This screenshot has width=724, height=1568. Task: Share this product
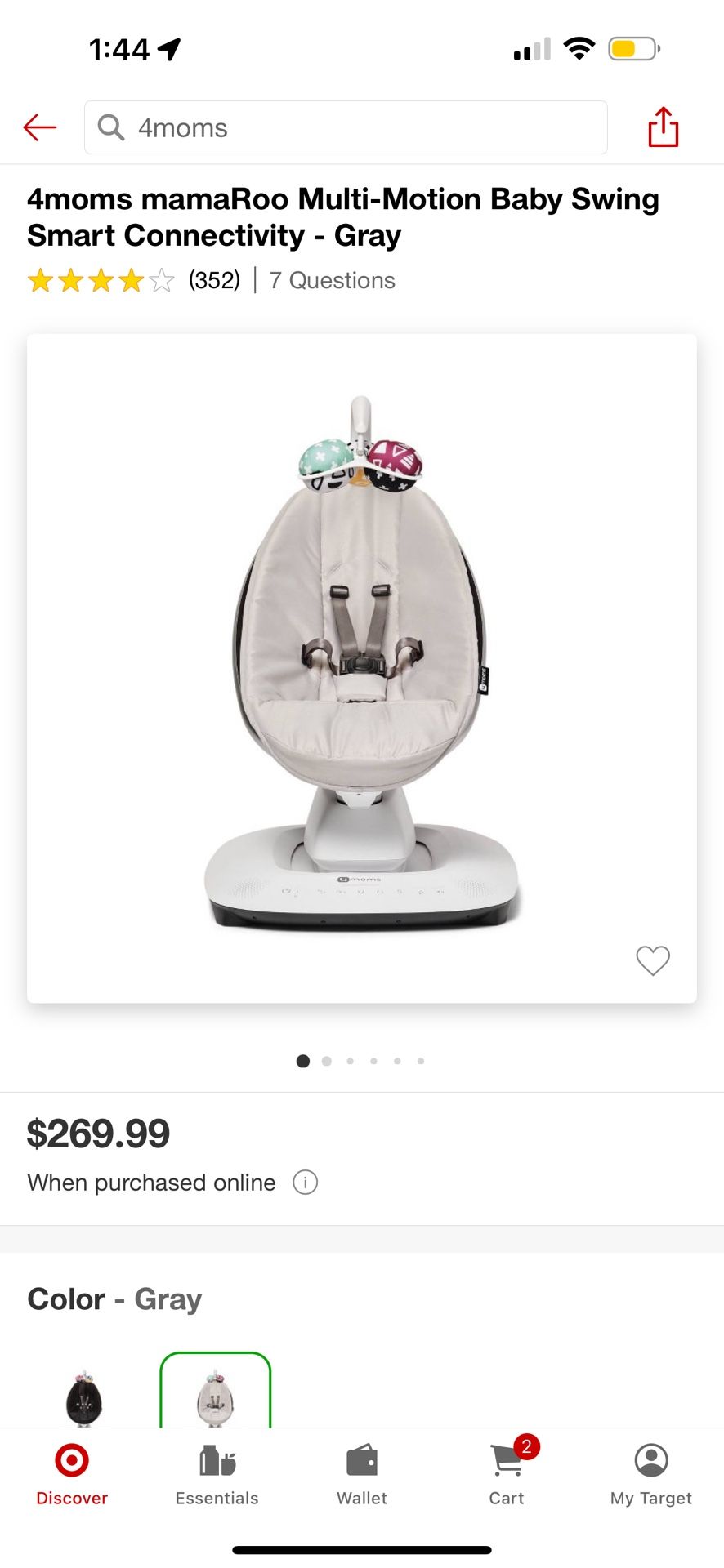663,127
